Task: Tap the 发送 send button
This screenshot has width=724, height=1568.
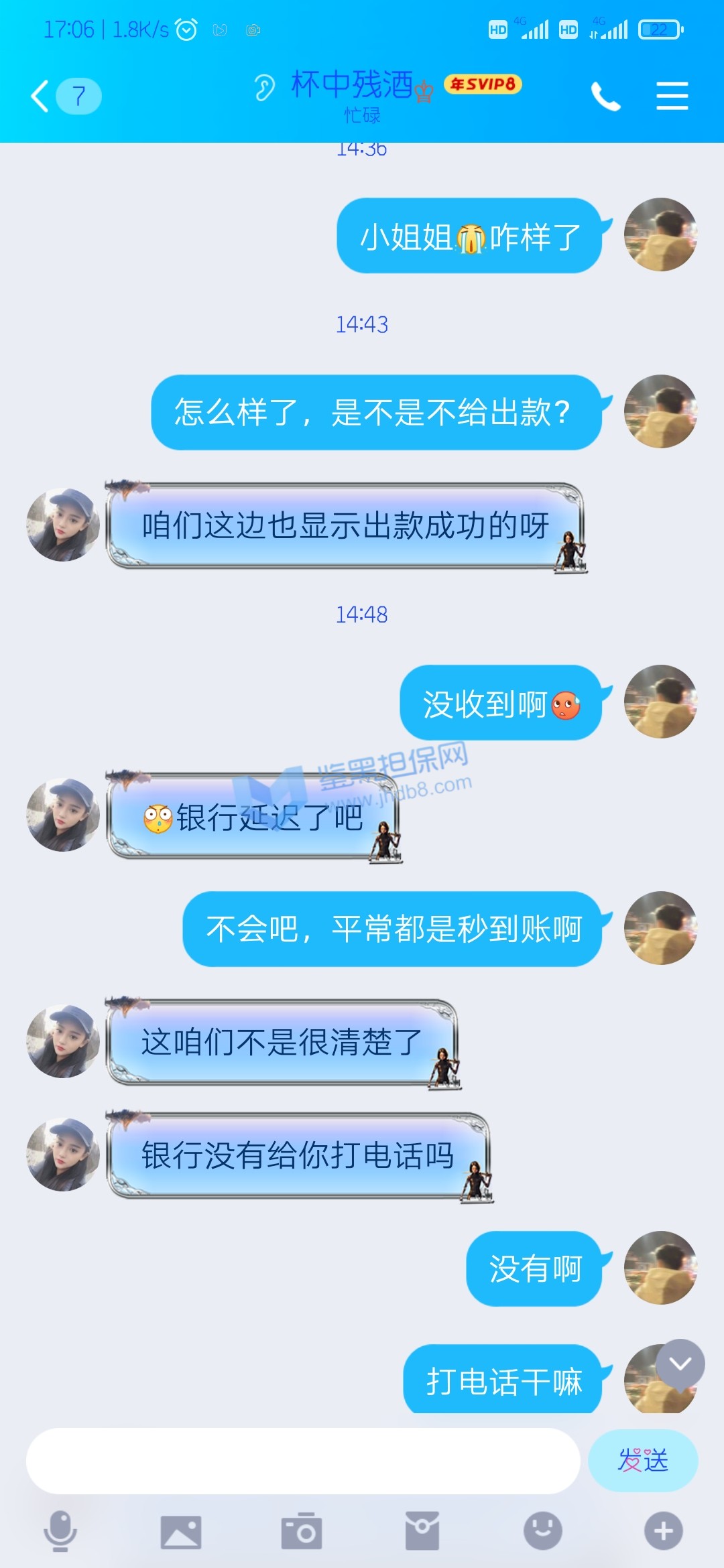Action: pyautogui.click(x=643, y=1461)
